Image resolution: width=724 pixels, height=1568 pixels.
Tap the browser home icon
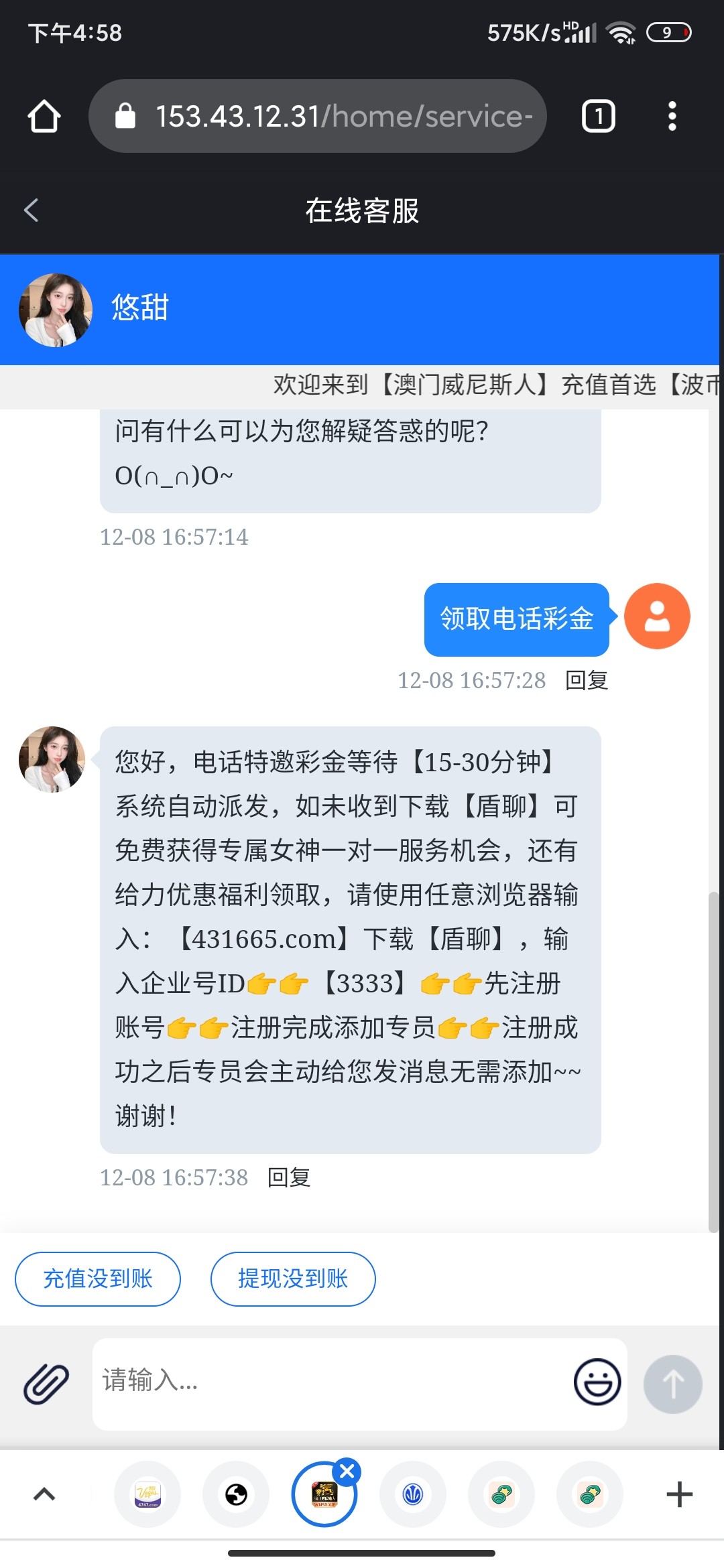[x=43, y=115]
